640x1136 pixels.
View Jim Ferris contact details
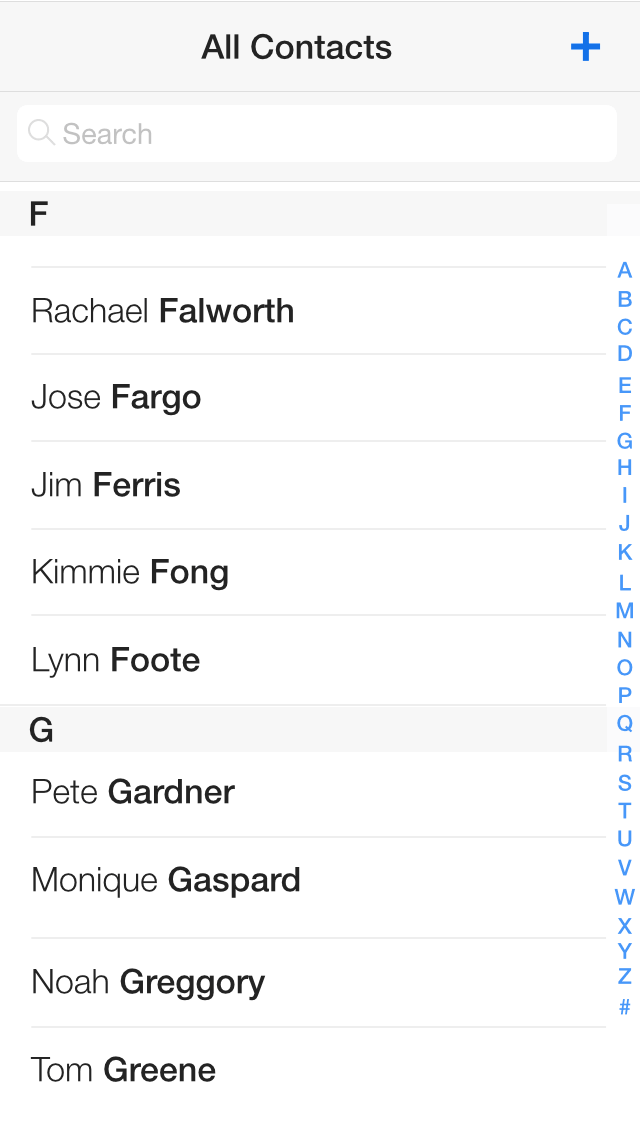tap(303, 485)
